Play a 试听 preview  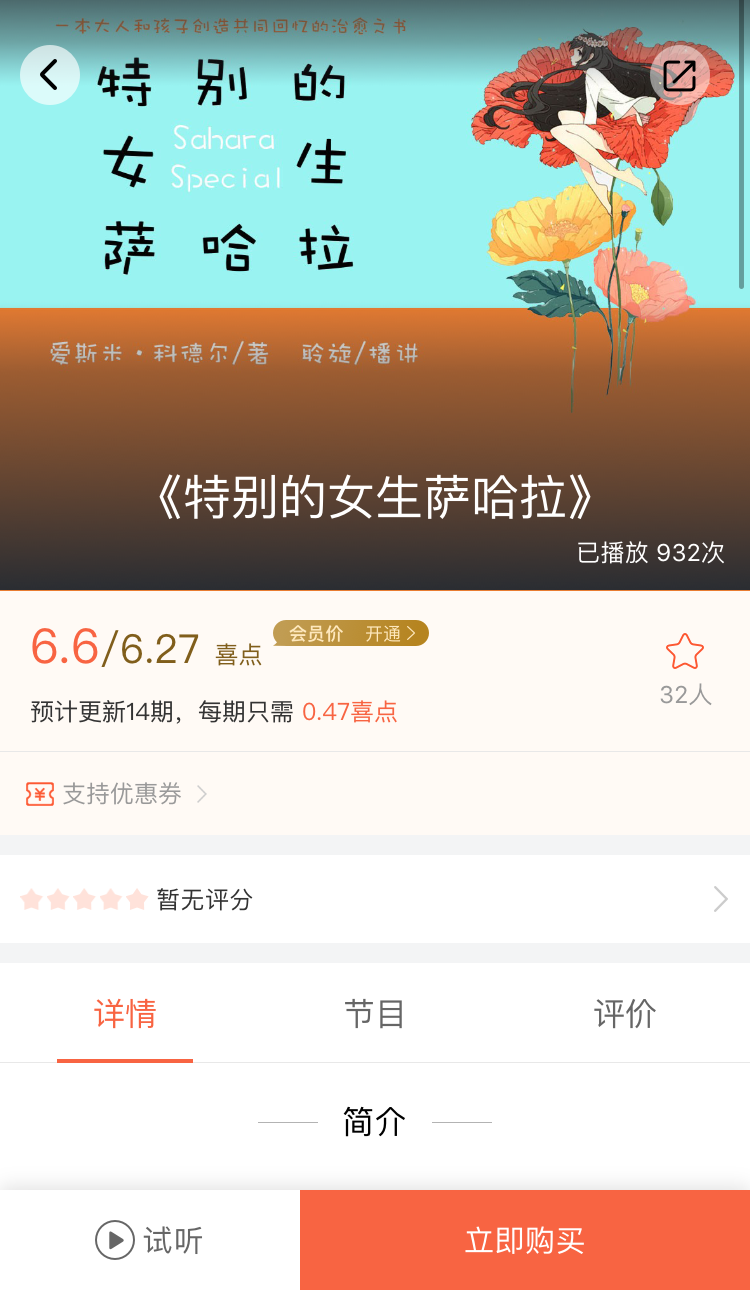[150, 1241]
